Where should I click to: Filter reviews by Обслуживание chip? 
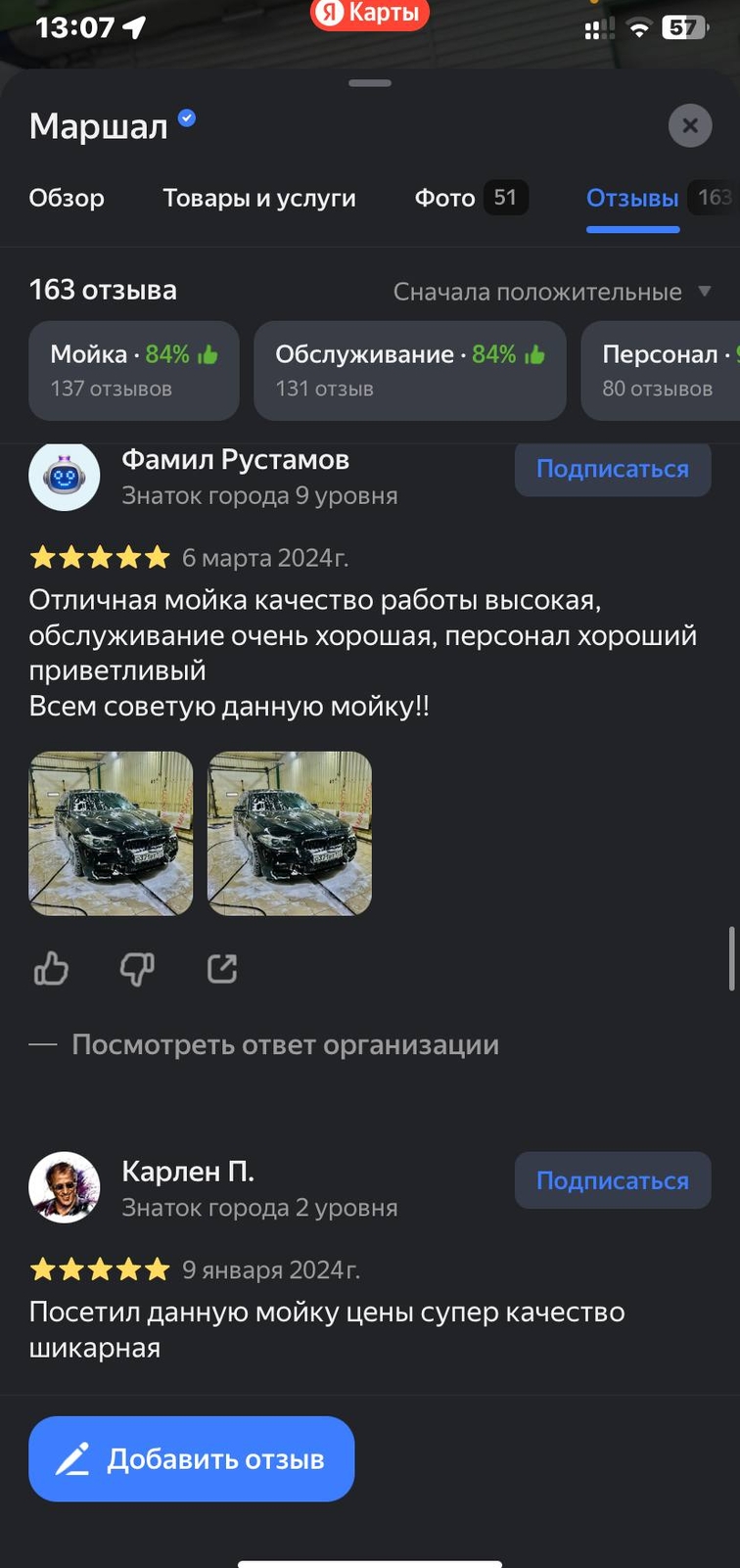pos(409,371)
